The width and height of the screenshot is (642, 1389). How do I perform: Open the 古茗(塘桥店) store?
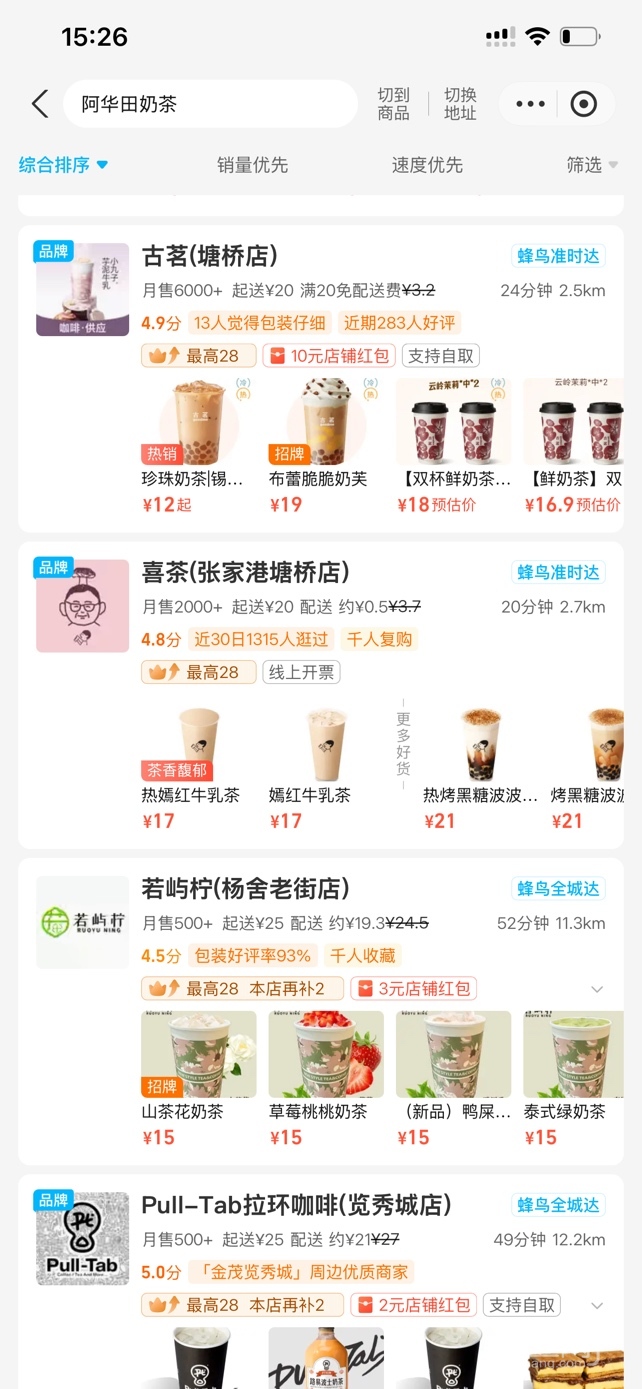click(210, 256)
